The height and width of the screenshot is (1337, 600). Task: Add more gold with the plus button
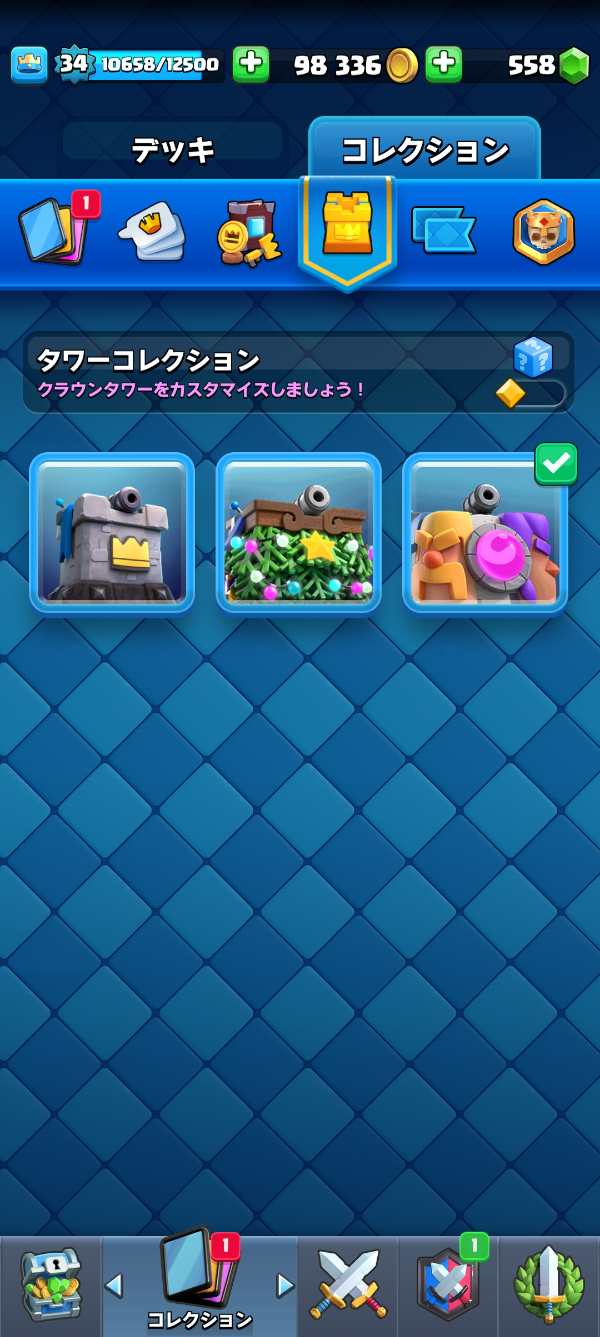point(251,65)
